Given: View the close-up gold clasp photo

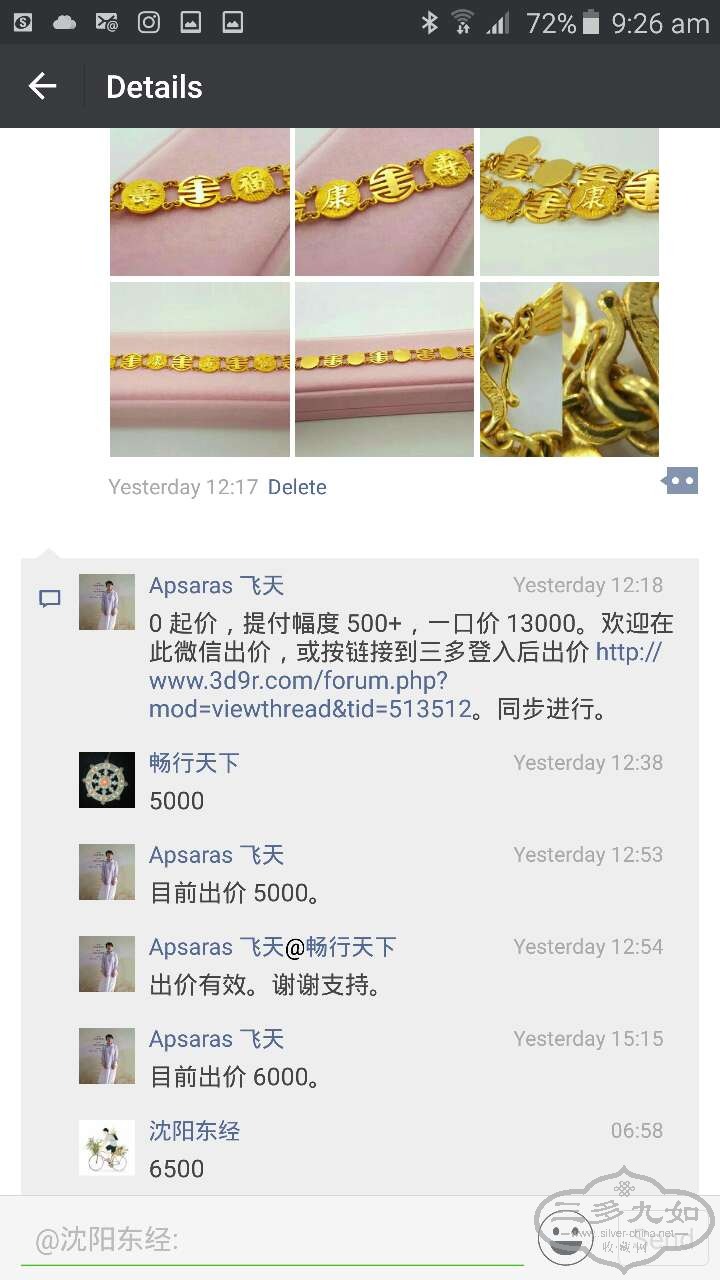Looking at the screenshot, I should 569,369.
